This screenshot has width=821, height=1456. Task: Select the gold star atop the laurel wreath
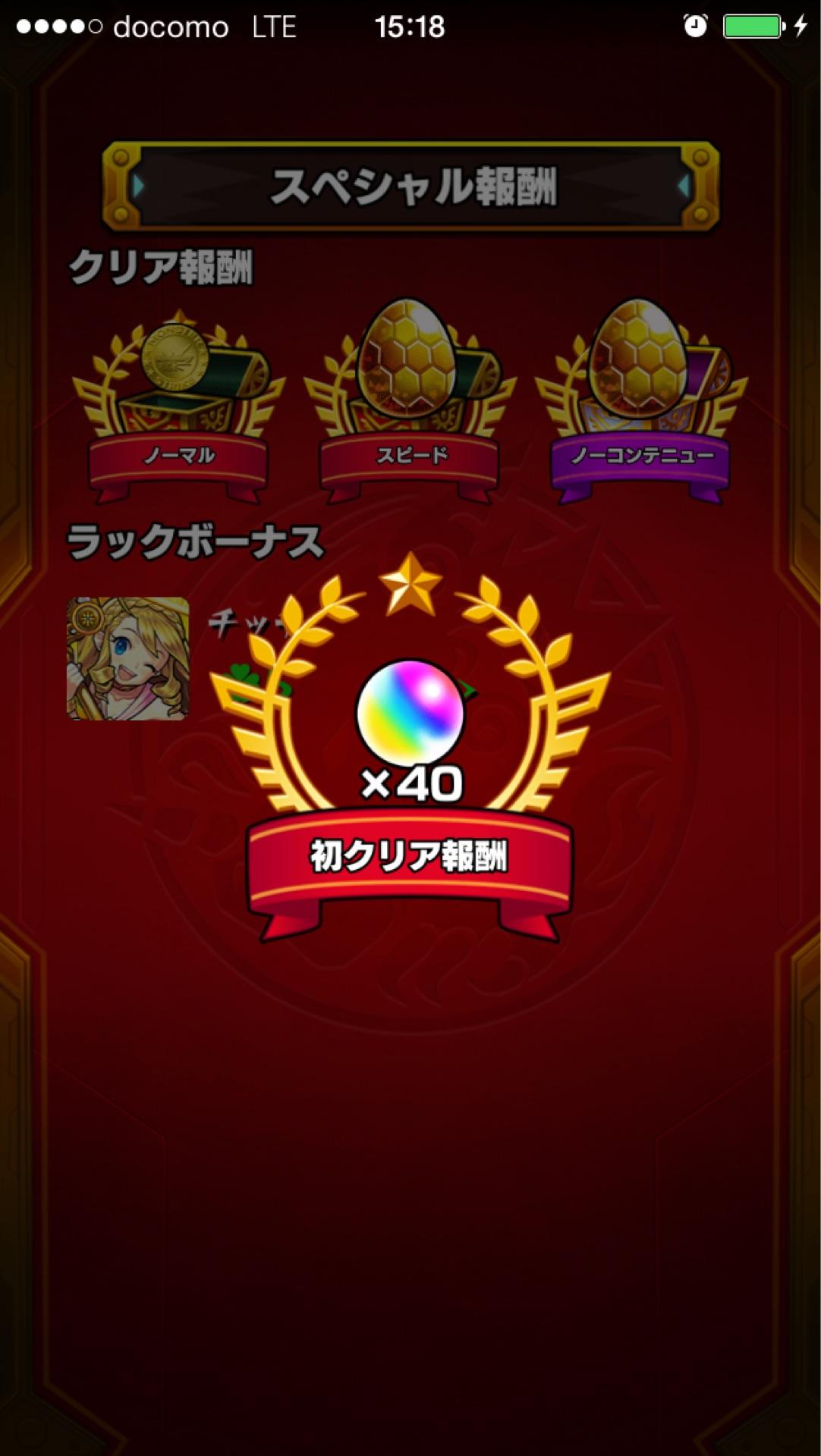click(410, 588)
